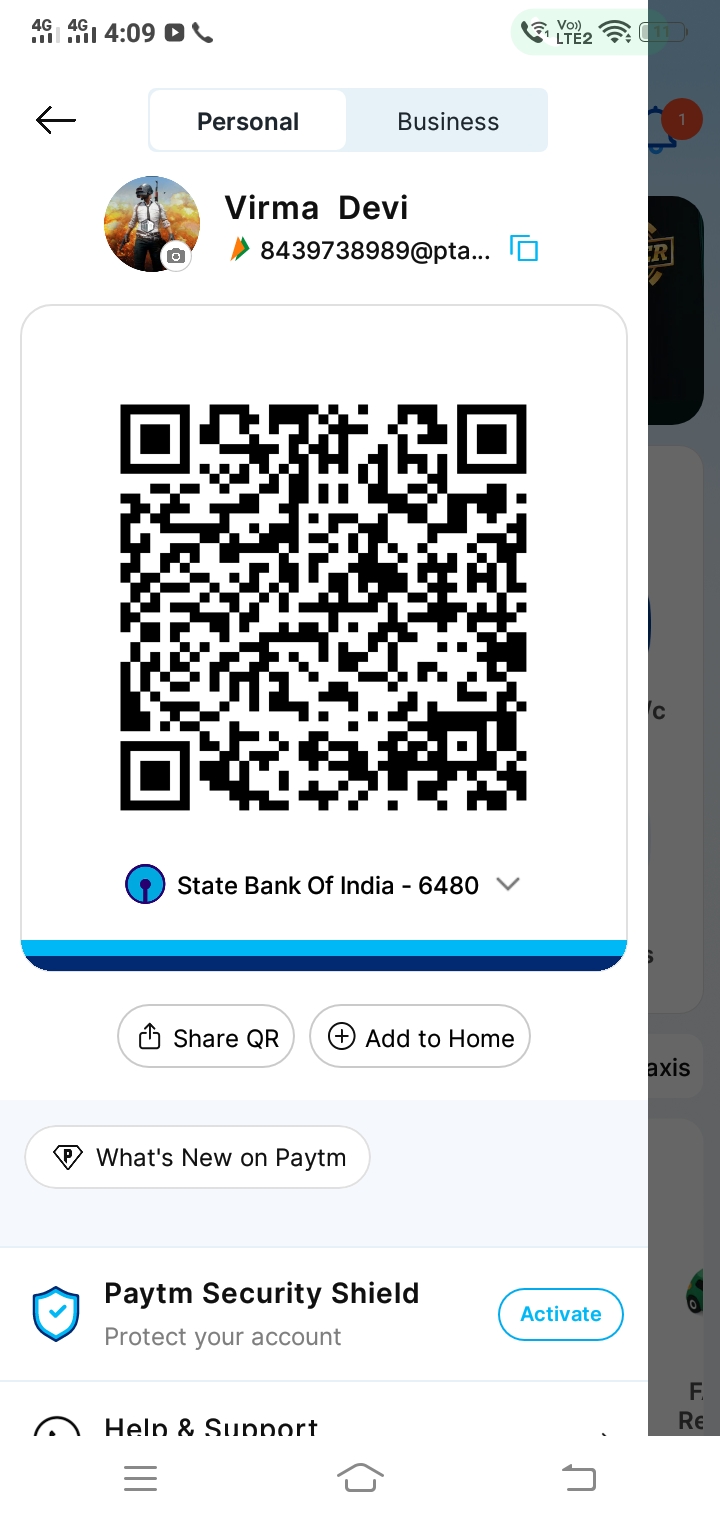Screen dimensions: 720x1520
Task: Open Help & Support
Action: 211,1426
